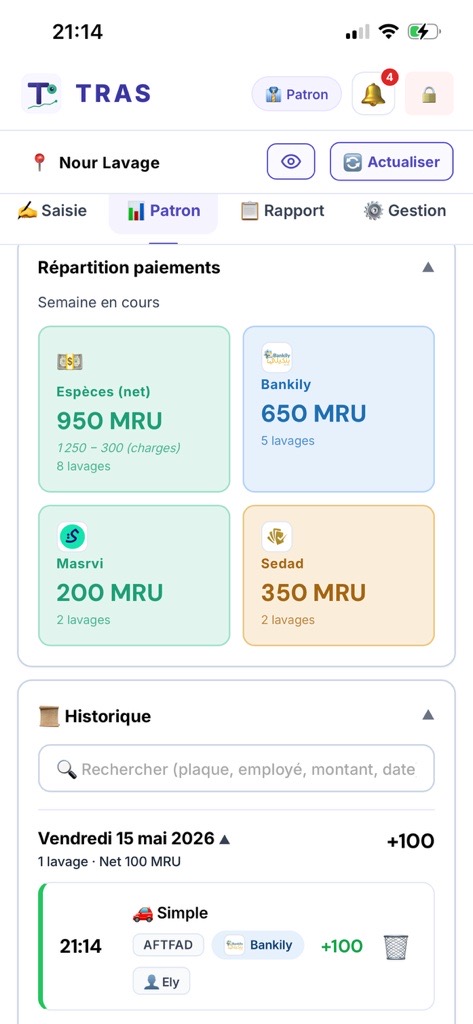Collapse the Historique section
Viewport: 473px width, 1024px height.
pyautogui.click(x=428, y=715)
